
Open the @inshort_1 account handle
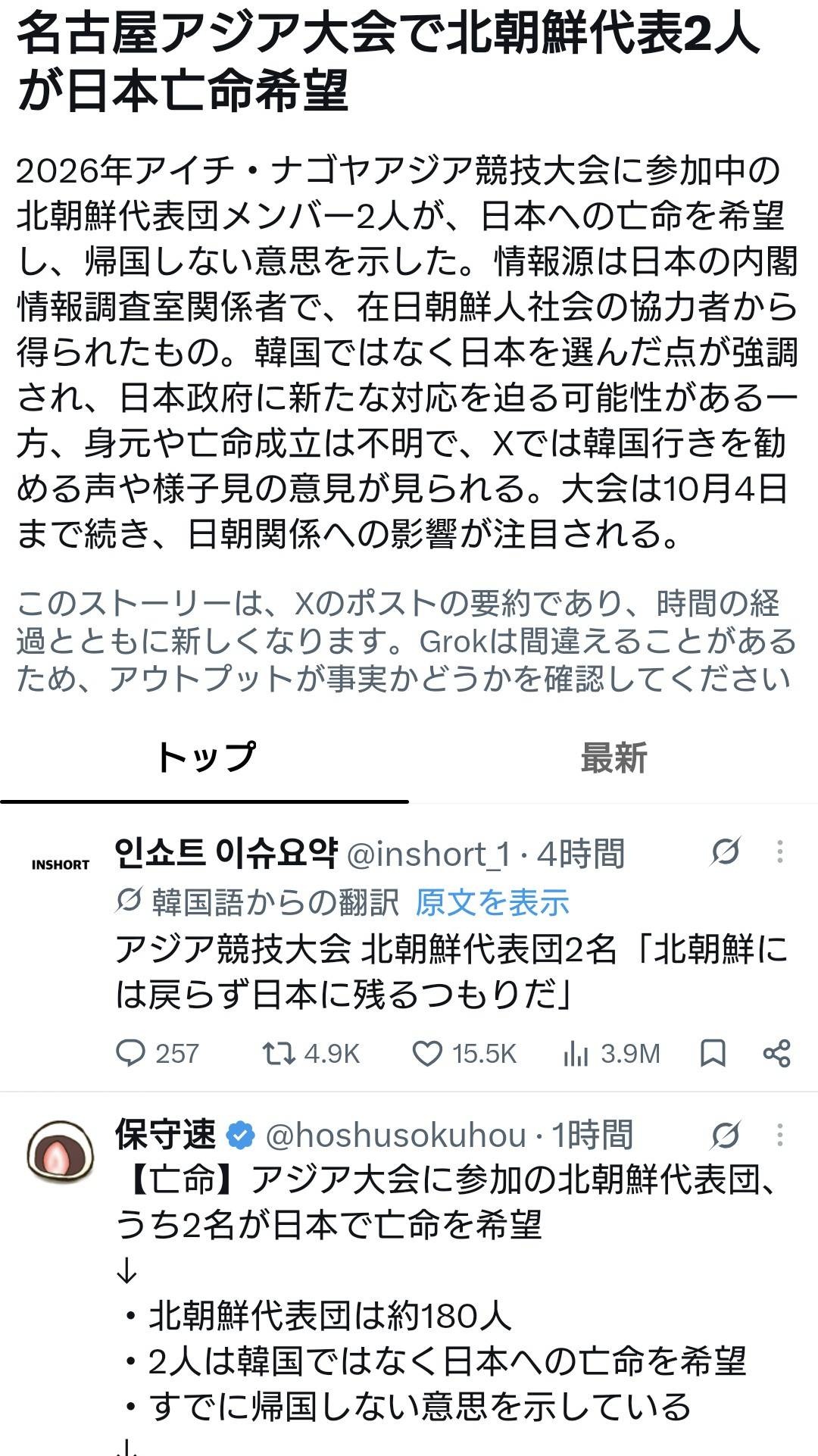429,855
